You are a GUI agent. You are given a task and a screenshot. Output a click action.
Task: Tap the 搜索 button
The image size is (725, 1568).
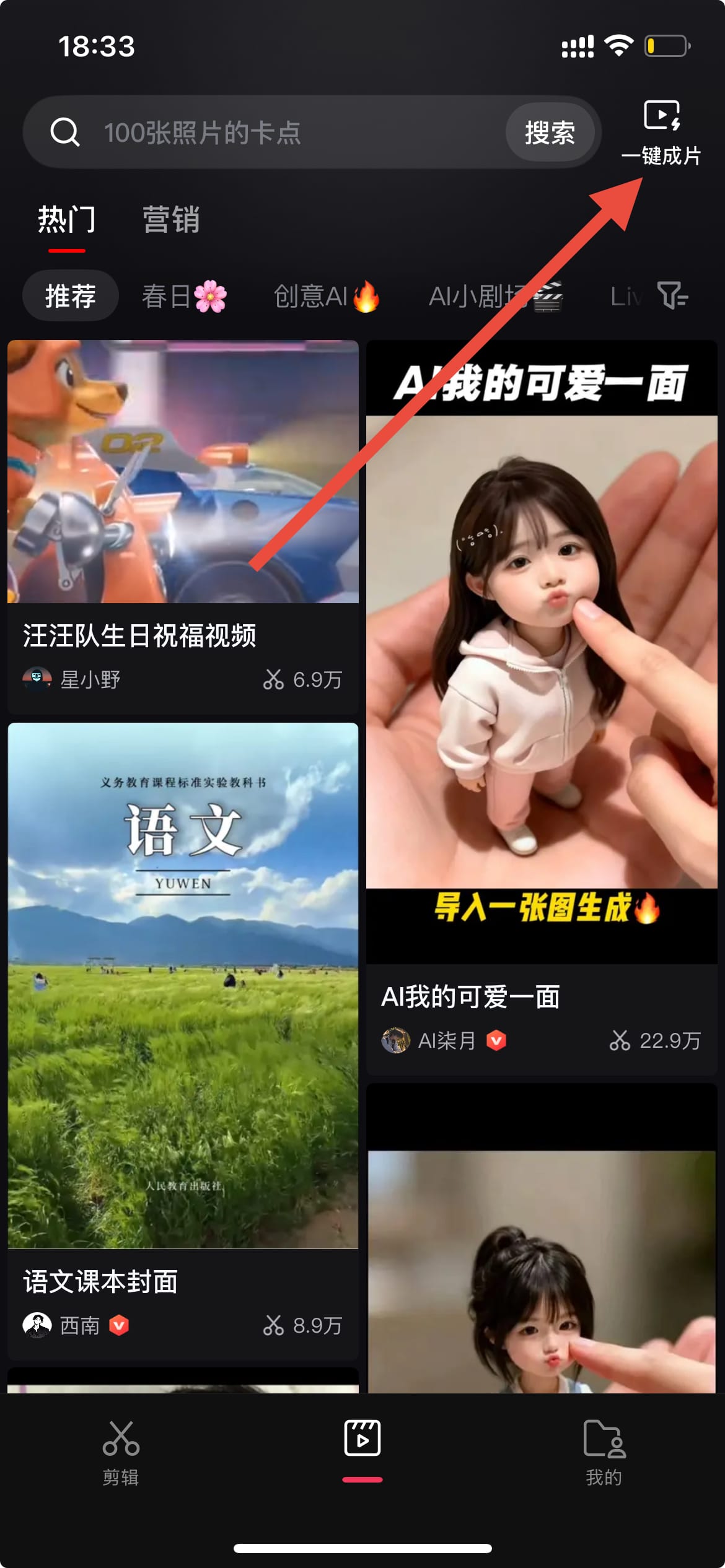[550, 133]
